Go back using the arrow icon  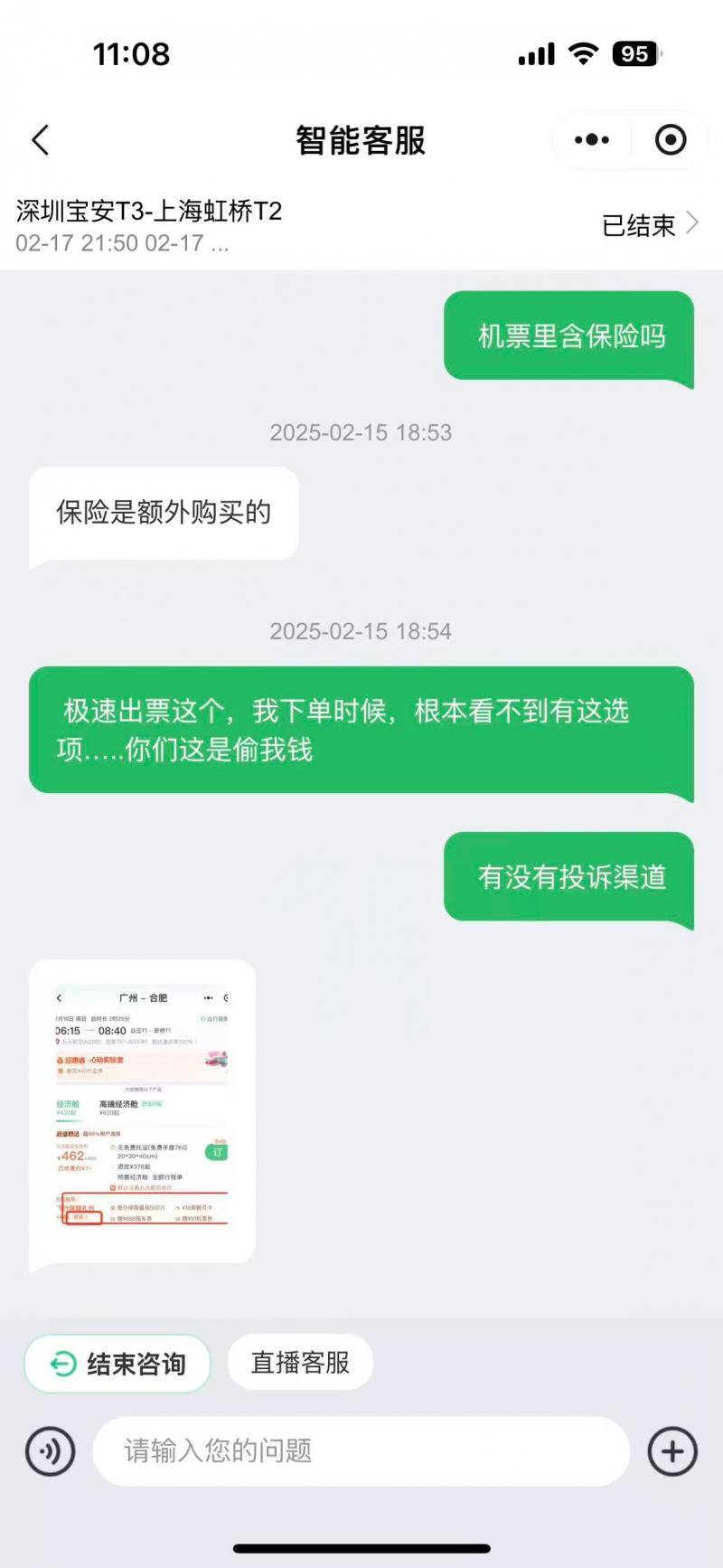pos(40,140)
